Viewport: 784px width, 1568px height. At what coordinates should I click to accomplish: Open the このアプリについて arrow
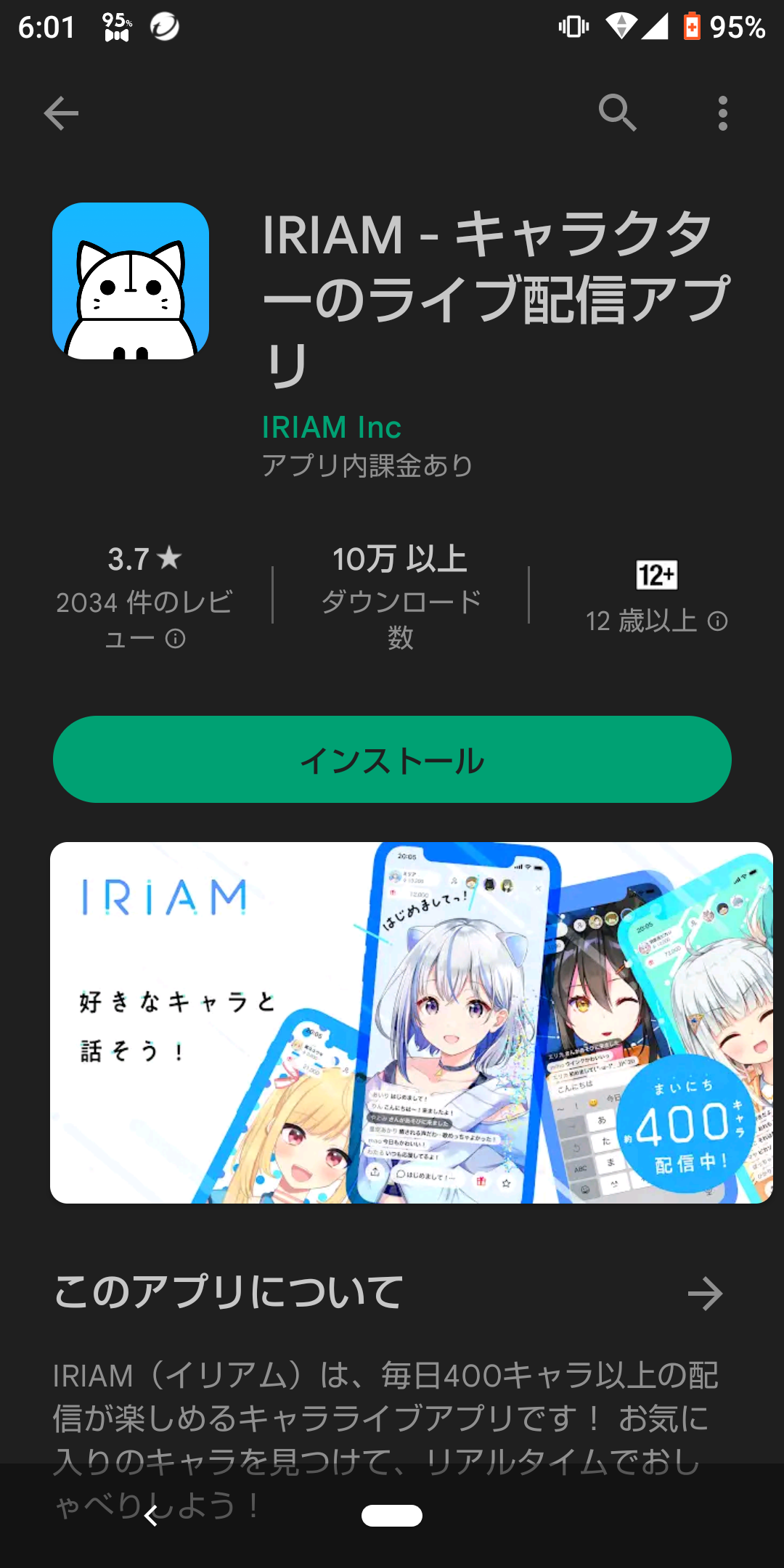coord(705,1294)
